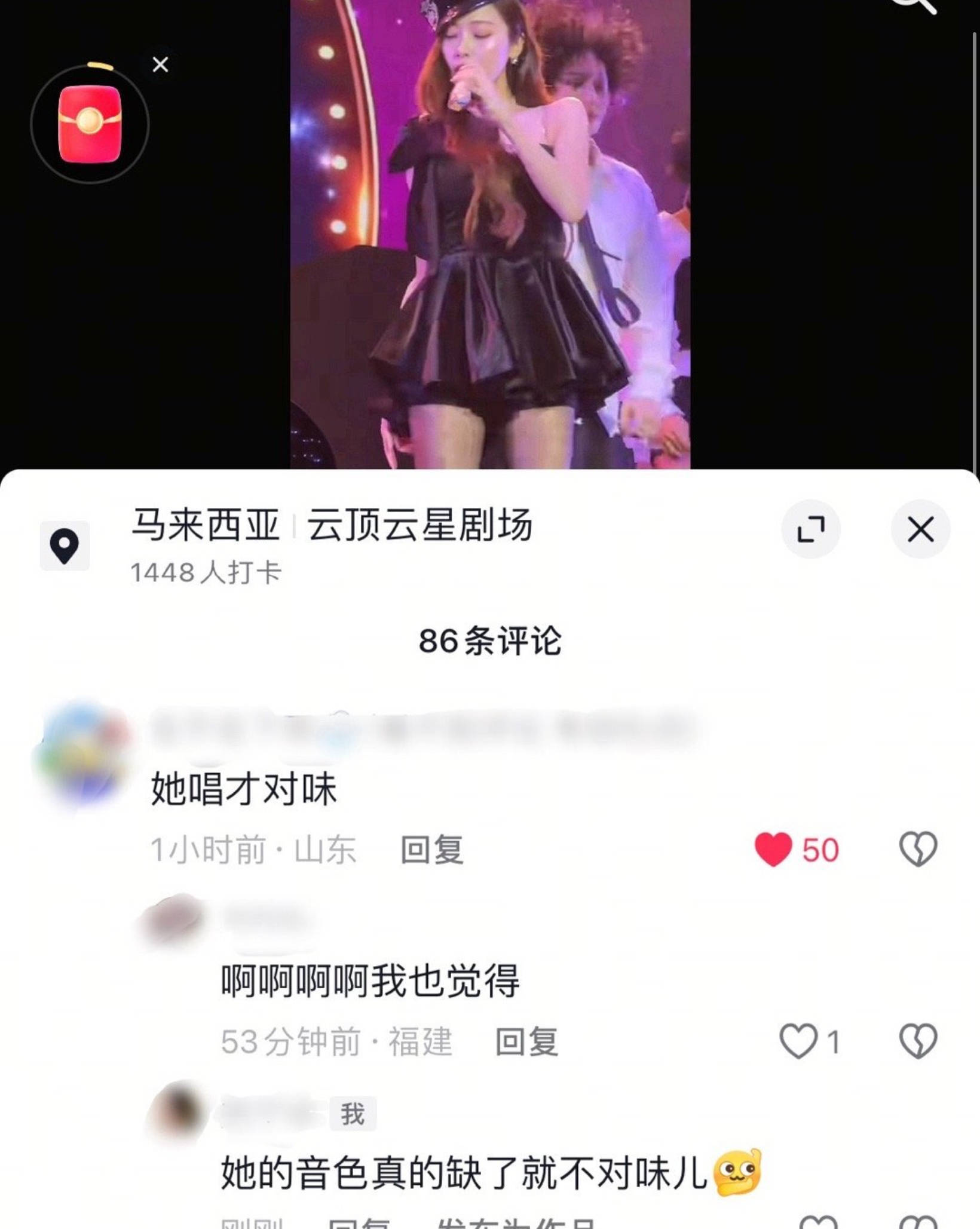Open the avatar of the 她唱才对味 commenter
This screenshot has height=1229, width=980.
[84, 753]
